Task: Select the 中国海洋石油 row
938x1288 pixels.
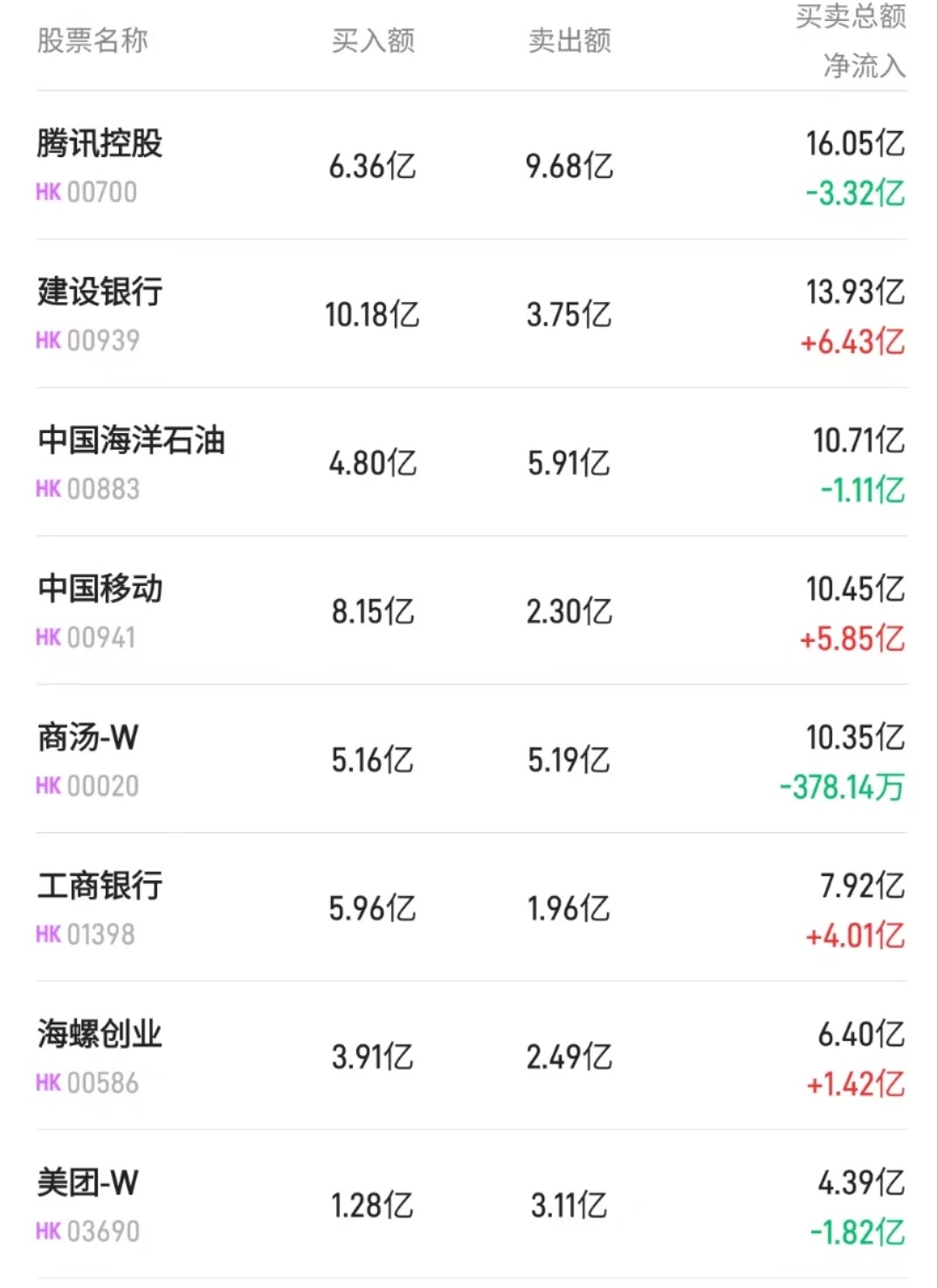Action: click(x=131, y=441)
